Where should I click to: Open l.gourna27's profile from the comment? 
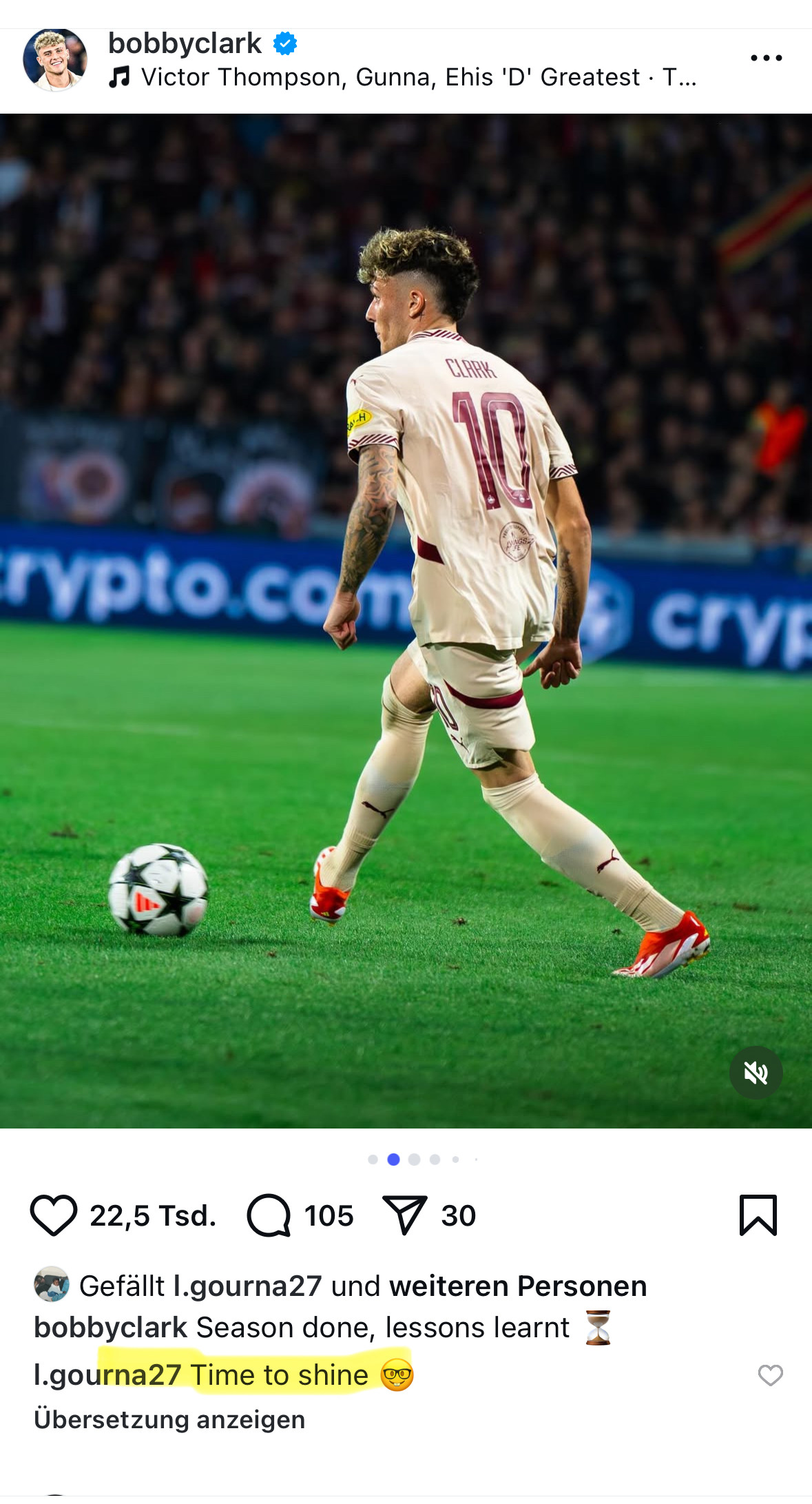[107, 1375]
